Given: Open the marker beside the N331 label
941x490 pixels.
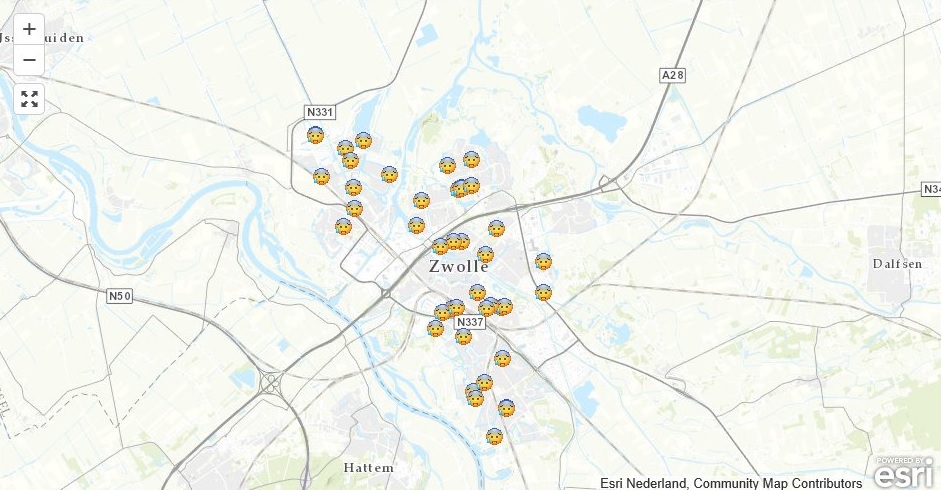Looking at the screenshot, I should tap(315, 135).
